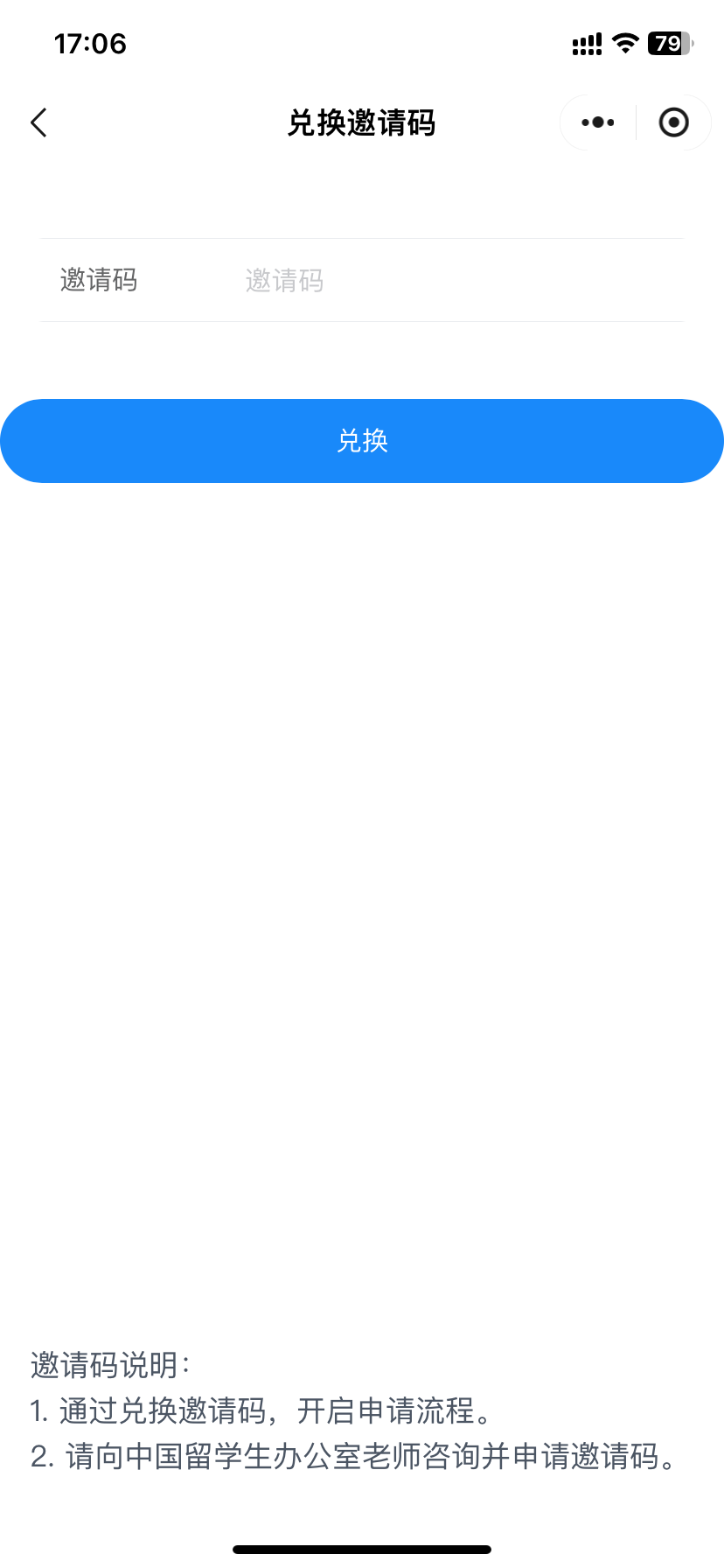The height and width of the screenshot is (1568, 724).
Task: Close the mini program with the circle icon
Action: [673, 122]
